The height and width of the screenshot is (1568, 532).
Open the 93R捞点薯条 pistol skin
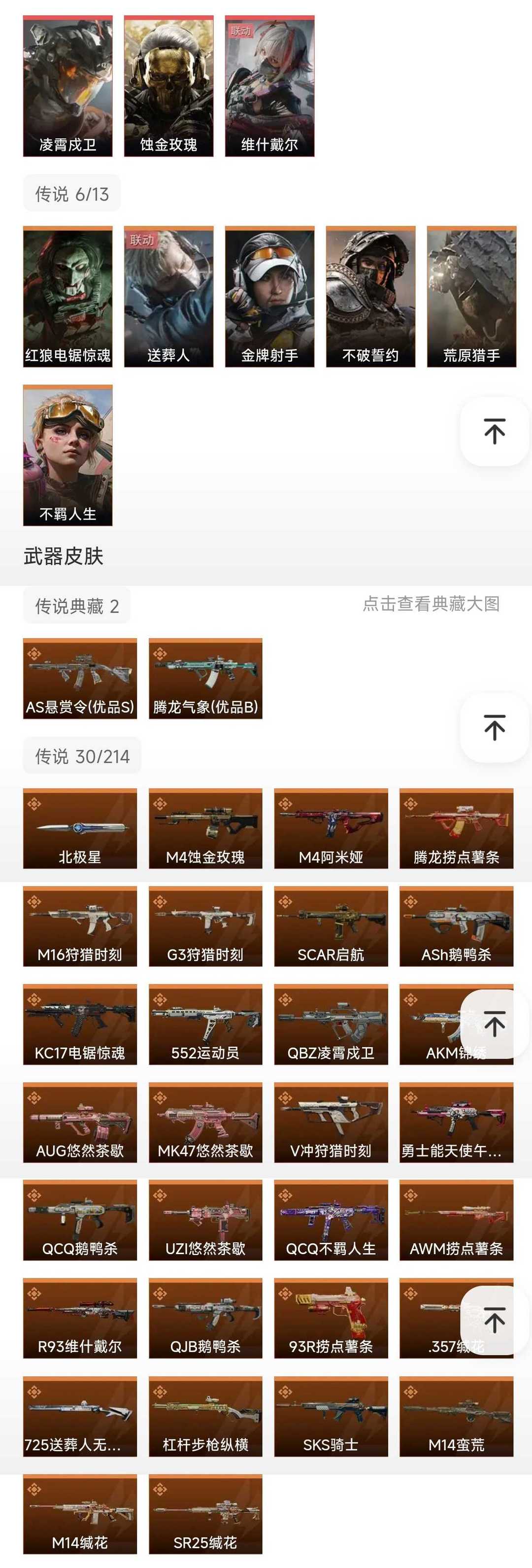pos(331,1318)
